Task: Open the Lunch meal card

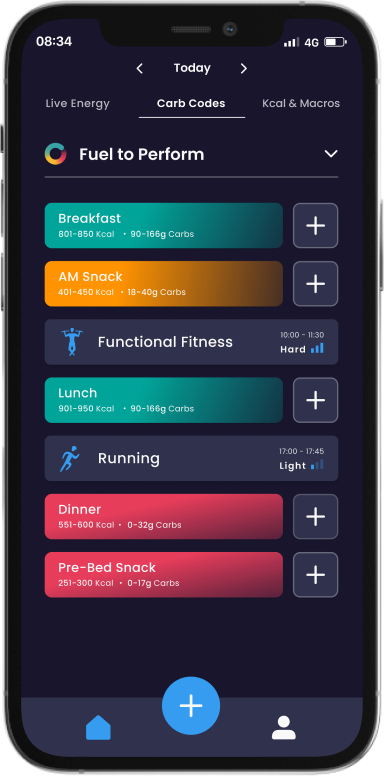Action: [164, 400]
